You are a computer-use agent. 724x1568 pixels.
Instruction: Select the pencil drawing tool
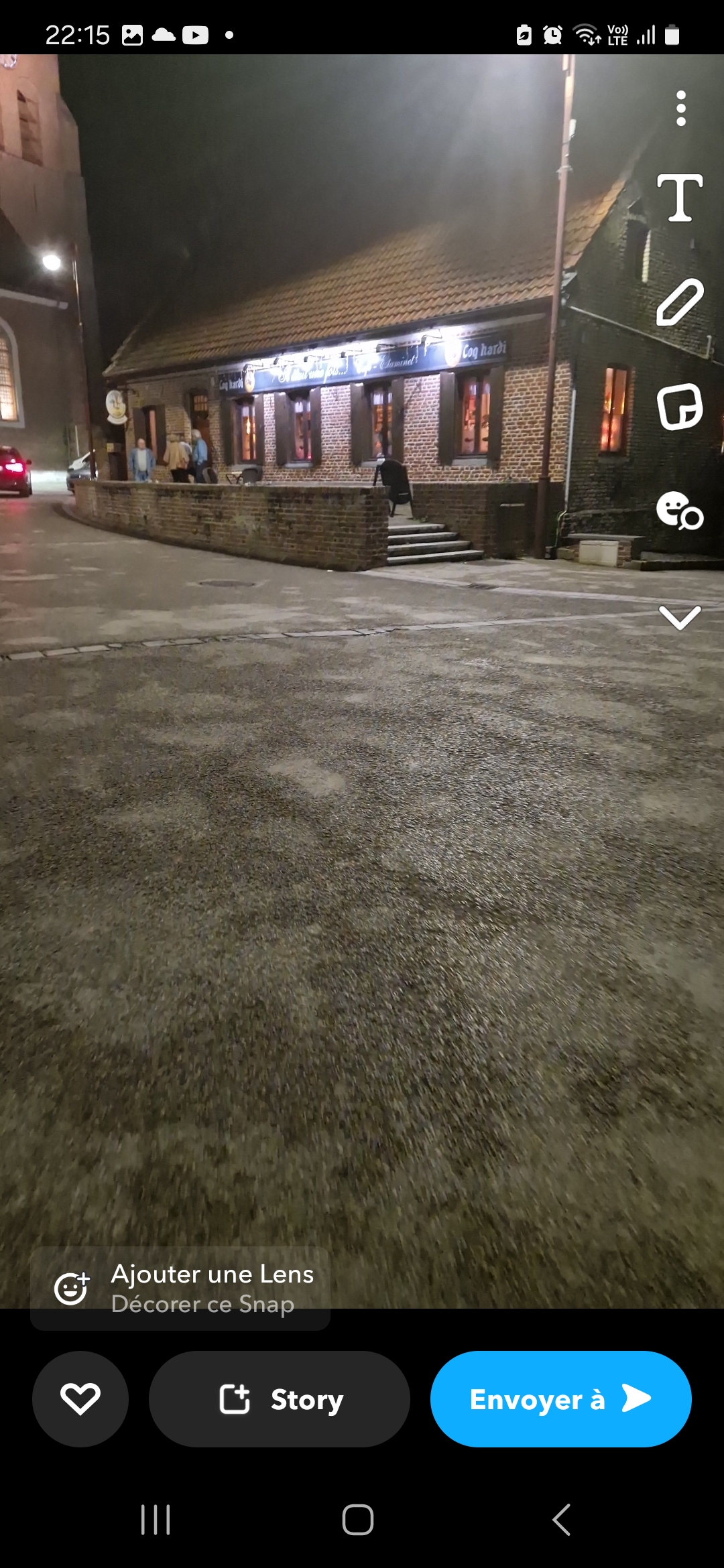(680, 303)
